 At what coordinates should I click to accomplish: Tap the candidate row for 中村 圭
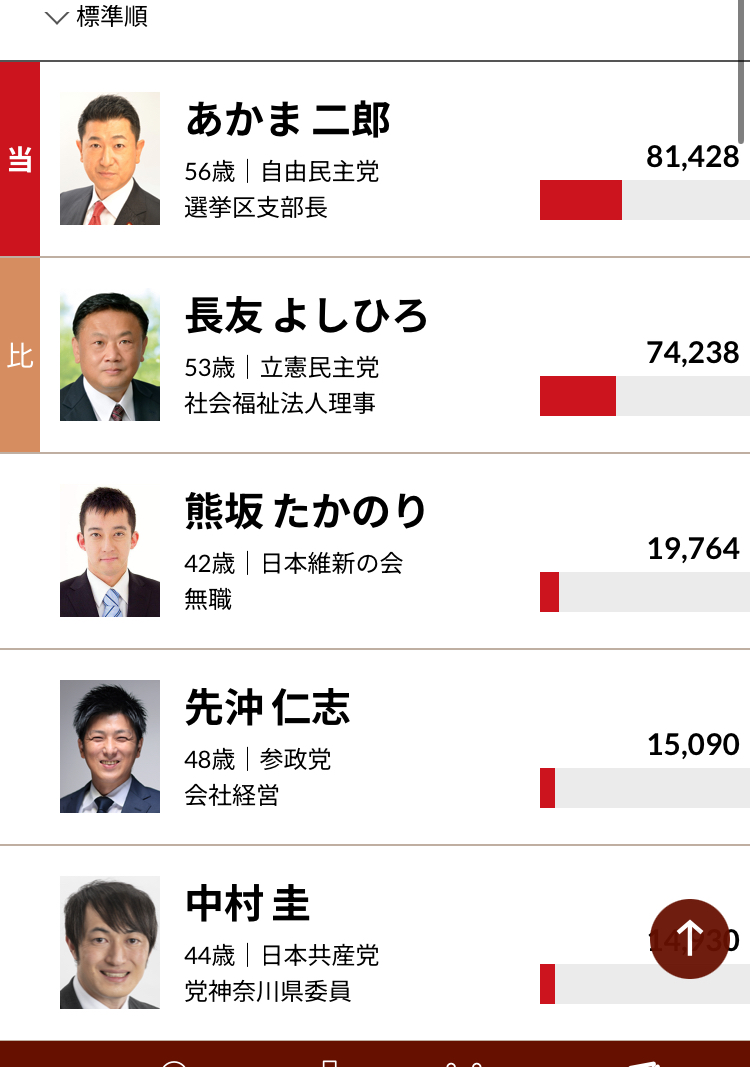point(248,904)
